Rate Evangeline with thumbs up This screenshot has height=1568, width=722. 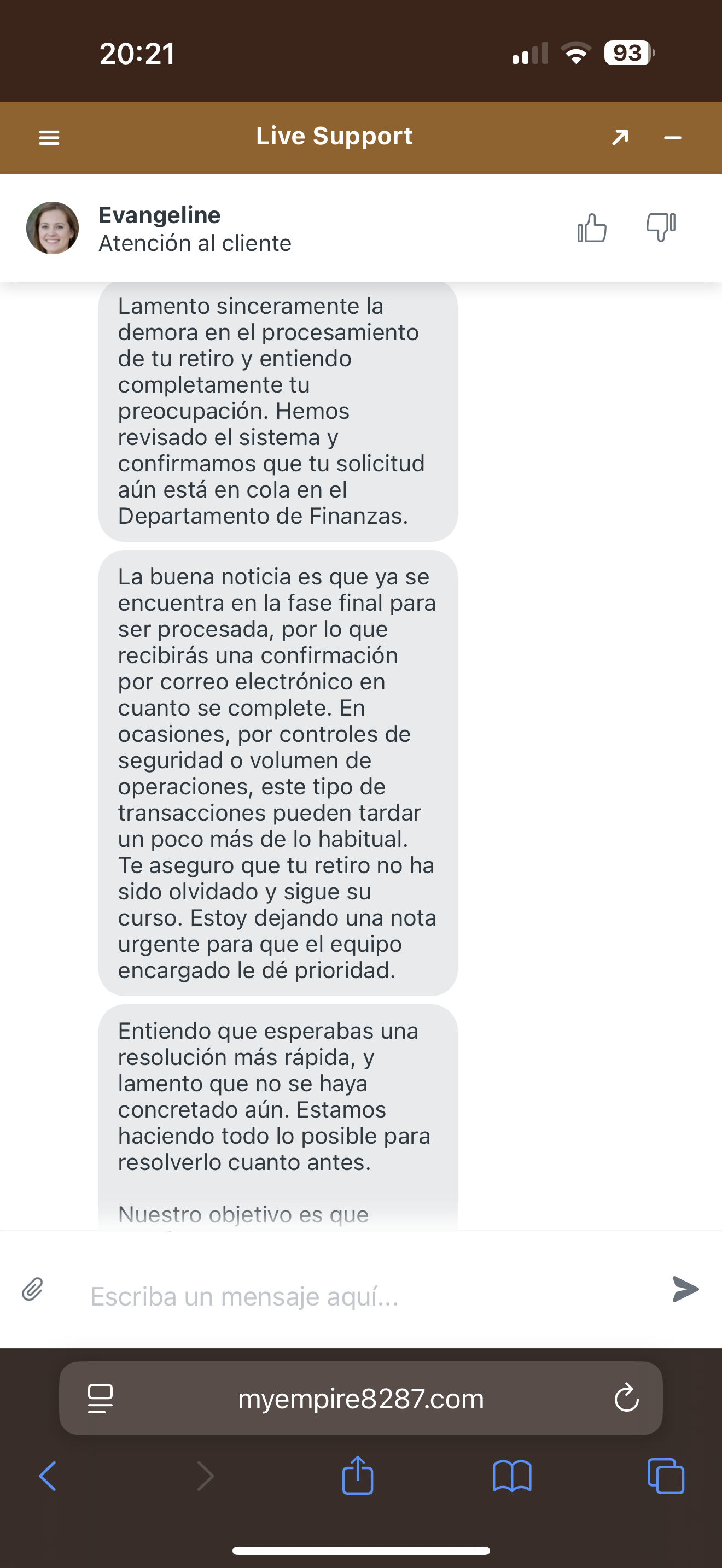592,229
